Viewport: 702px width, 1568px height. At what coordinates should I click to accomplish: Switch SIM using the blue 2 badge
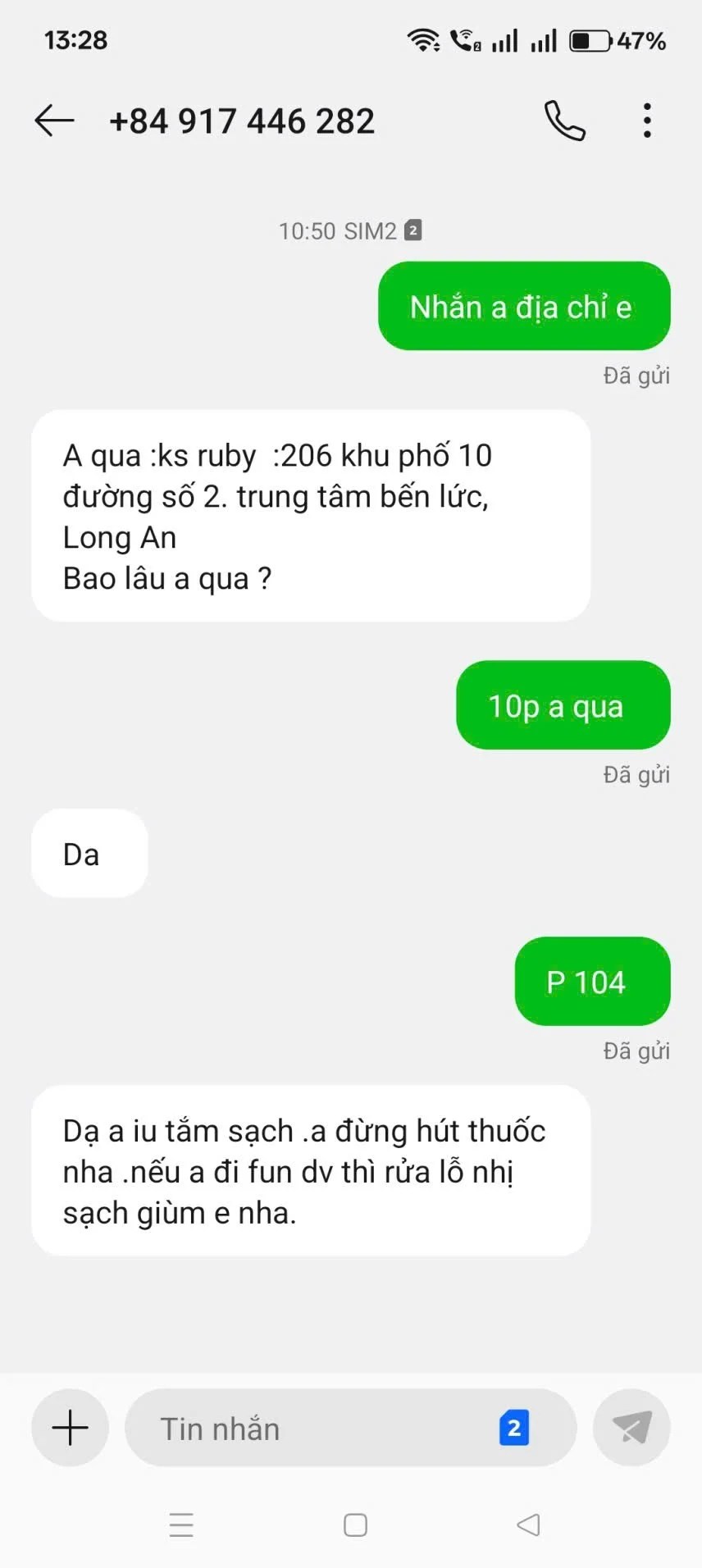(x=514, y=1428)
